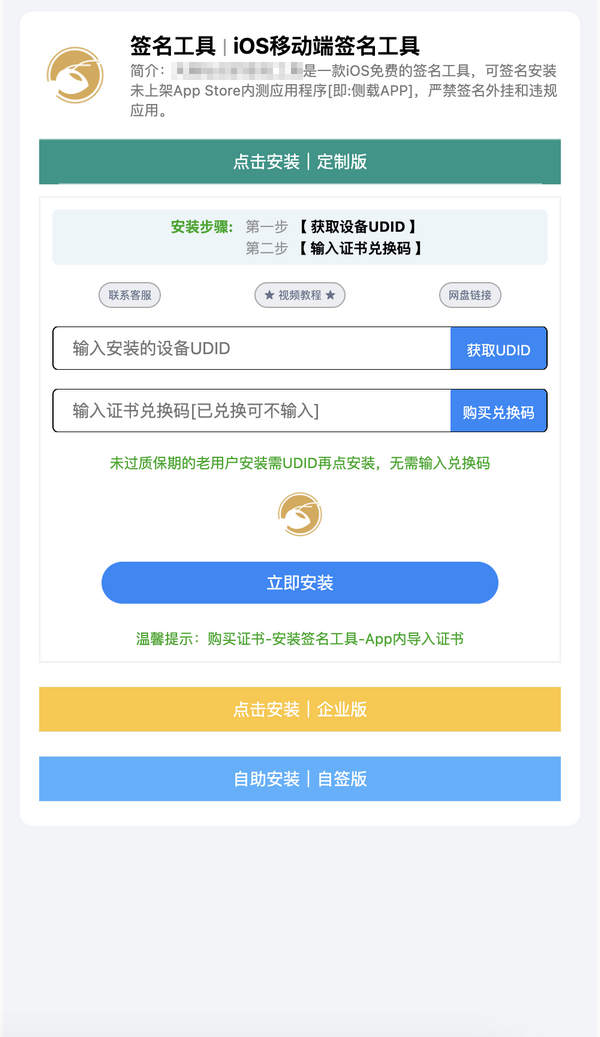Tap the 获取UDID button
Screen dimensions: 600x1037
click(499, 349)
